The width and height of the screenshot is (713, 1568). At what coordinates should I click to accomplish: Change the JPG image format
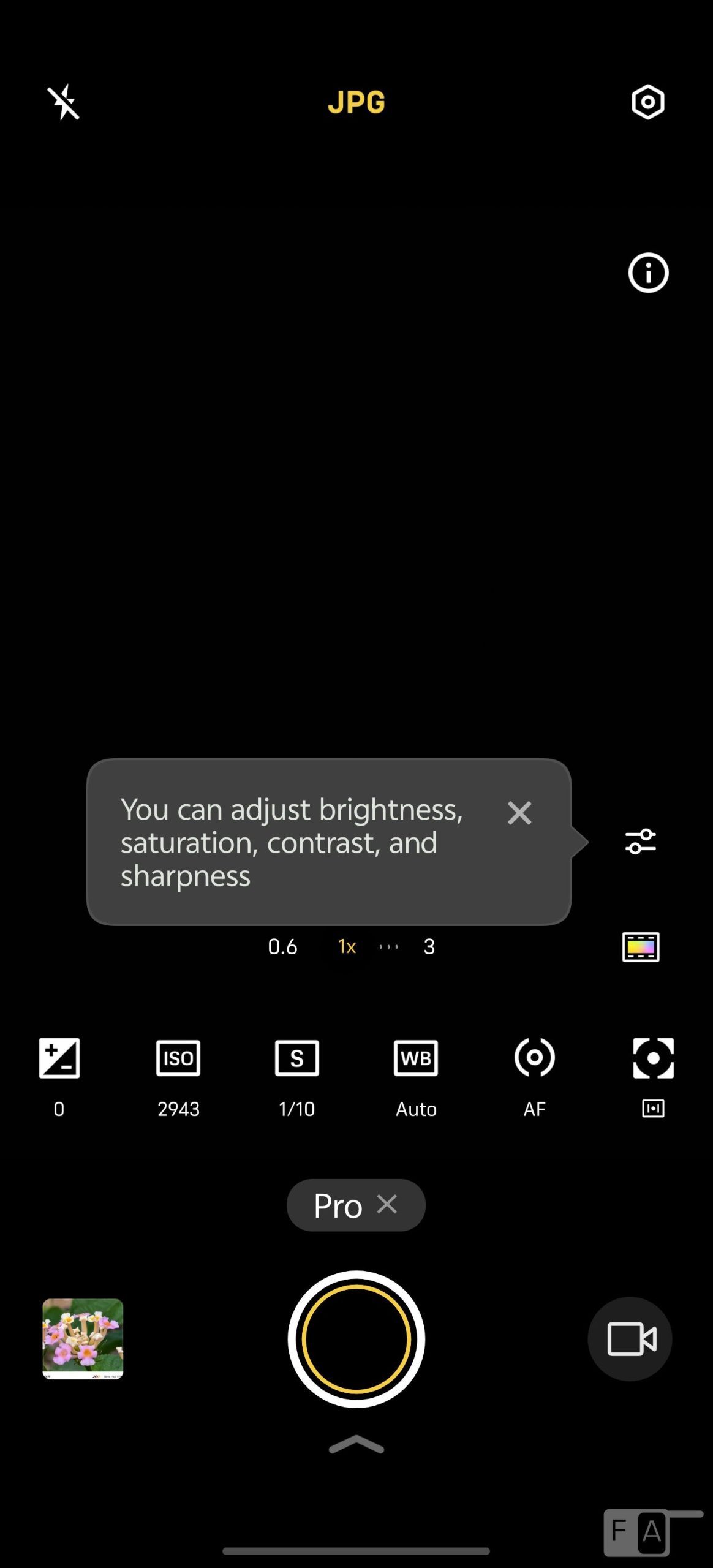[x=356, y=102]
